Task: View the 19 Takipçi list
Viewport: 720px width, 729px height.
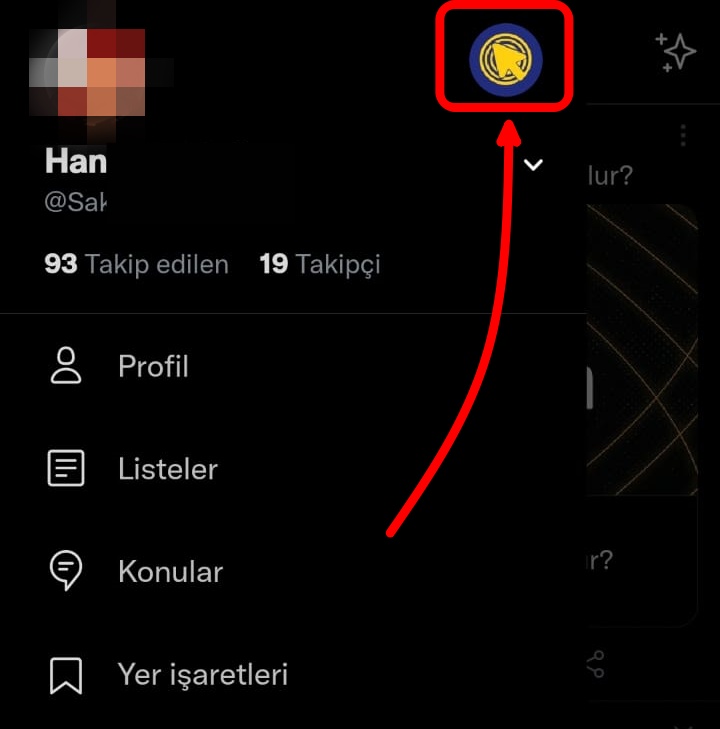Action: (320, 265)
